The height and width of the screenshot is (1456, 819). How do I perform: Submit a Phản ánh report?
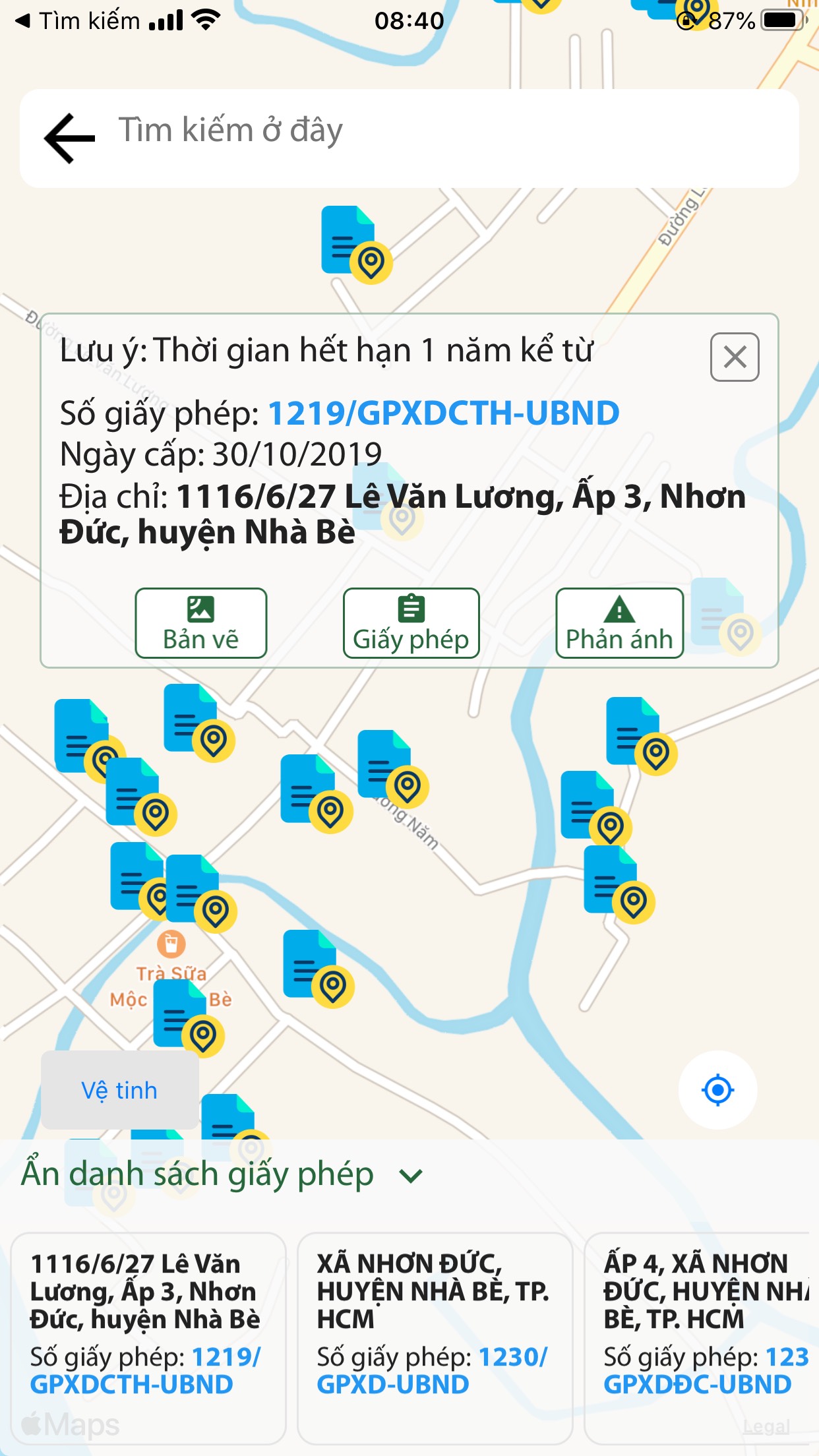(619, 622)
